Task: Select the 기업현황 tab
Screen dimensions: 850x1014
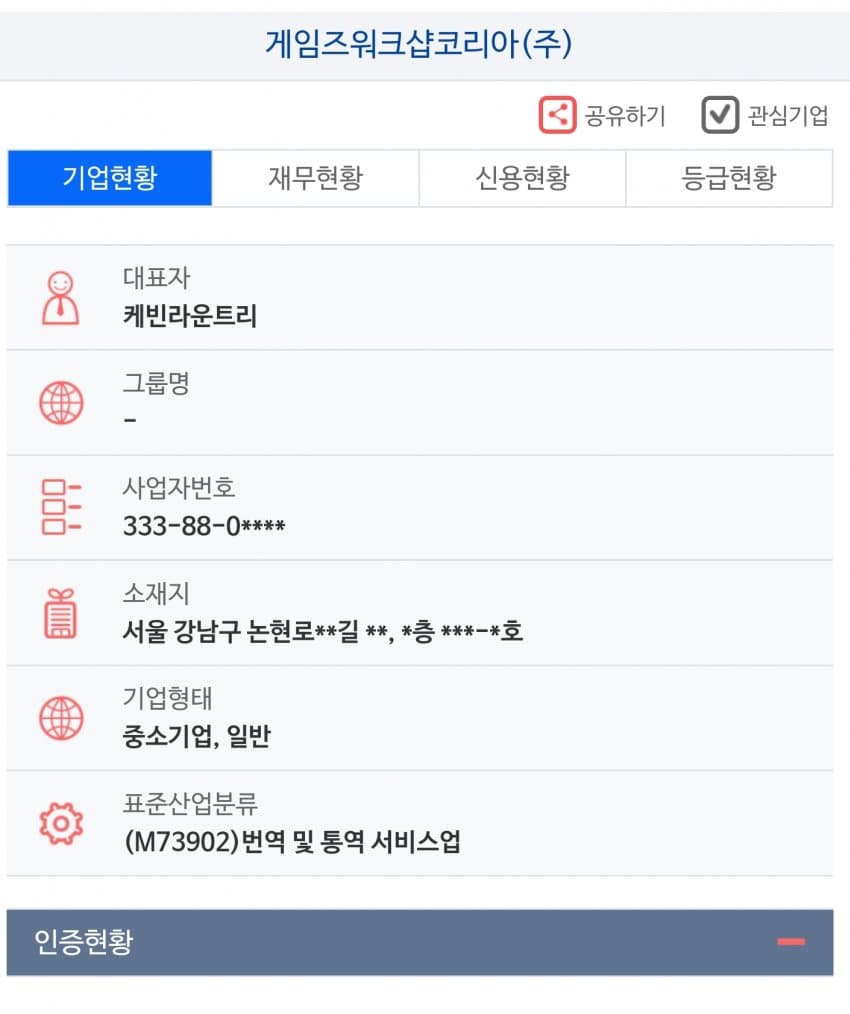Action: click(110, 179)
